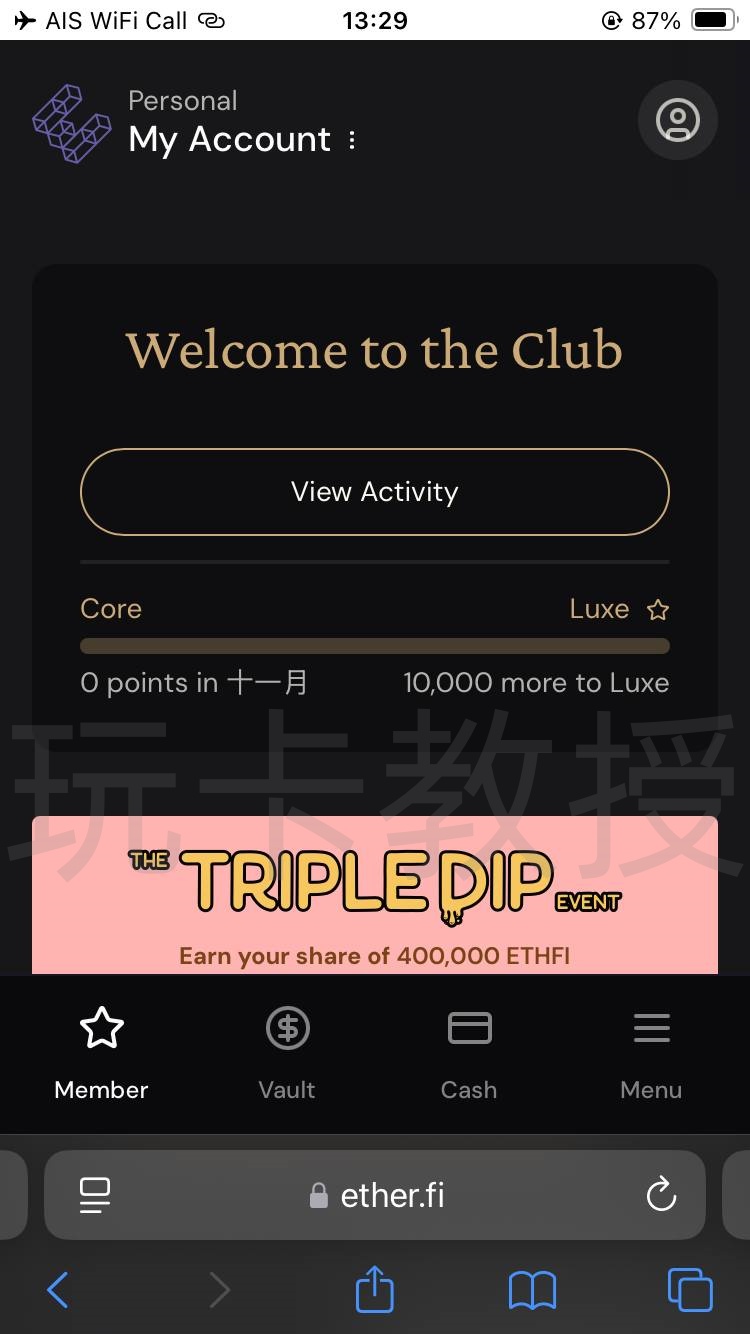750x1334 pixels.
Task: Edit the ether.fi address bar
Action: pos(380,1195)
